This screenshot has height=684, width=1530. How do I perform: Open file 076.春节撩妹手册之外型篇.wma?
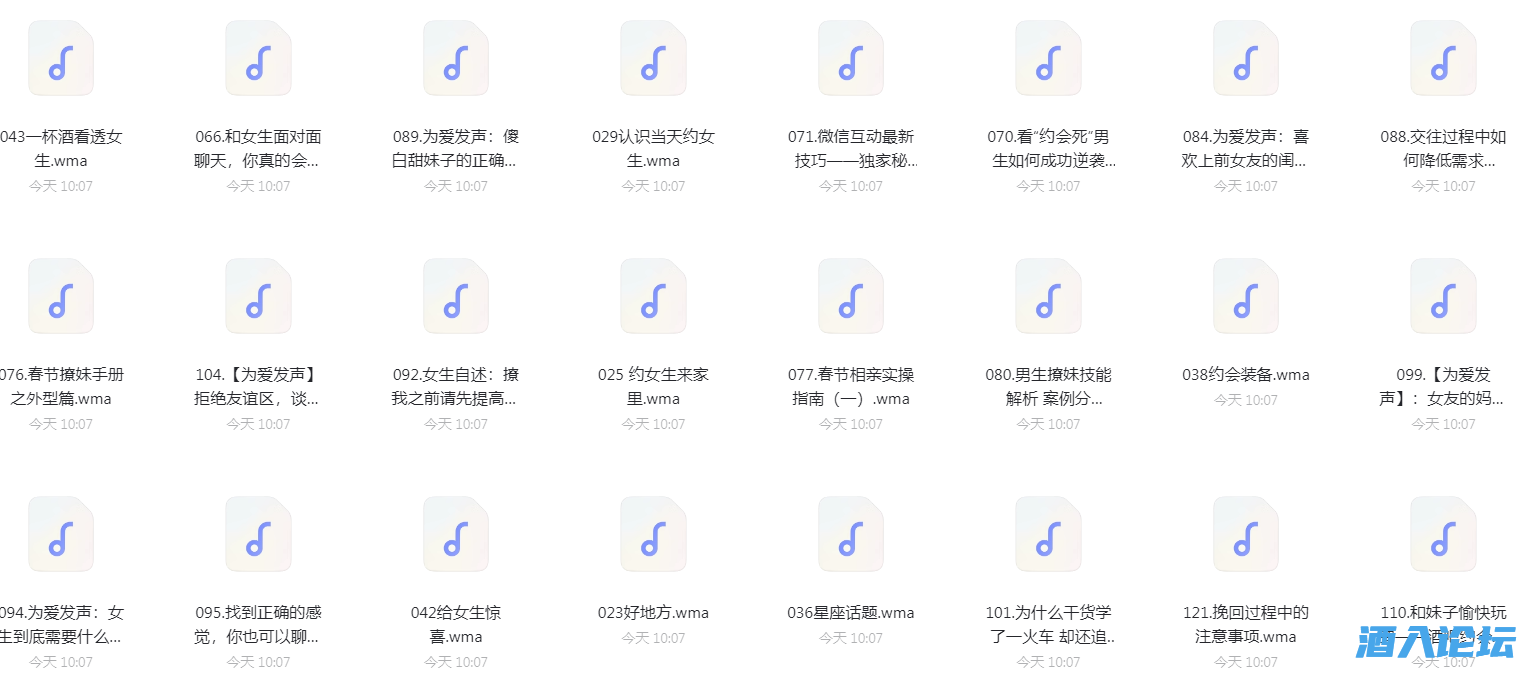tap(60, 296)
